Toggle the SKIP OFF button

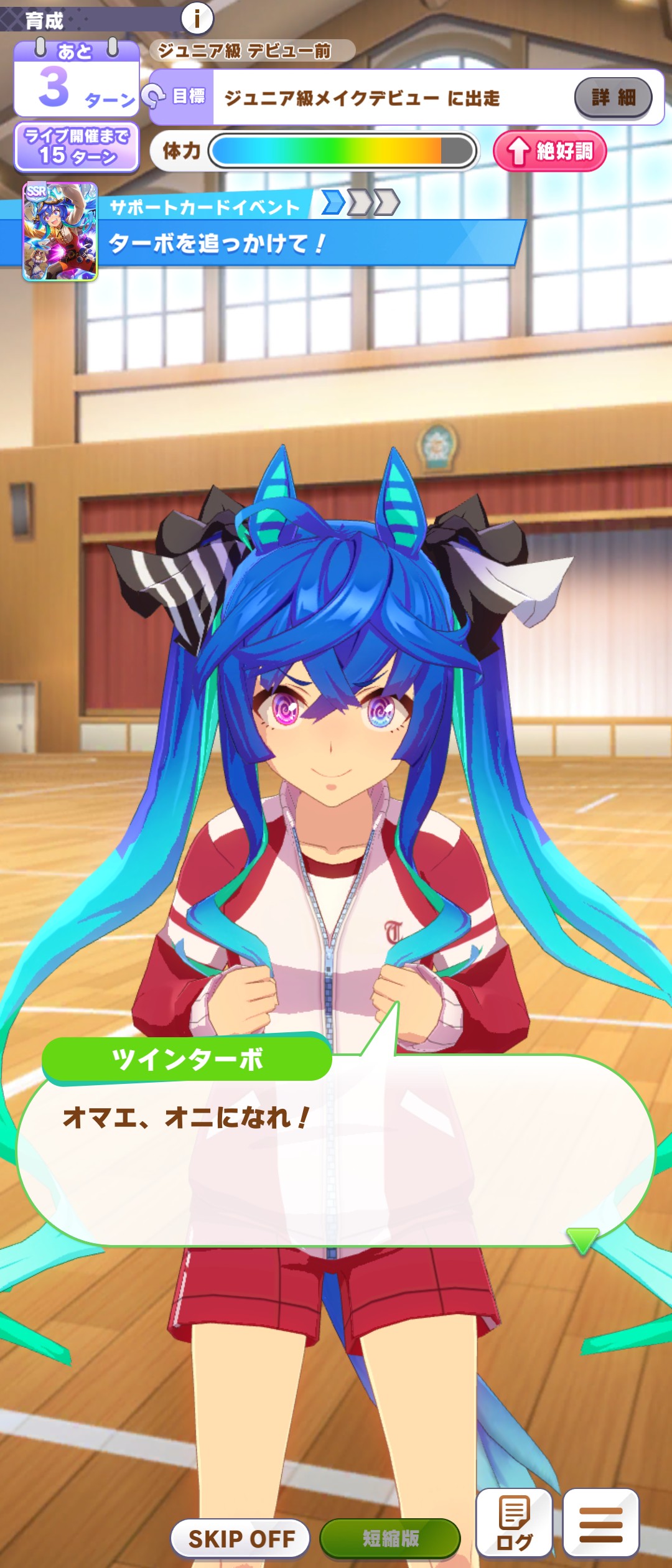click(241, 1538)
